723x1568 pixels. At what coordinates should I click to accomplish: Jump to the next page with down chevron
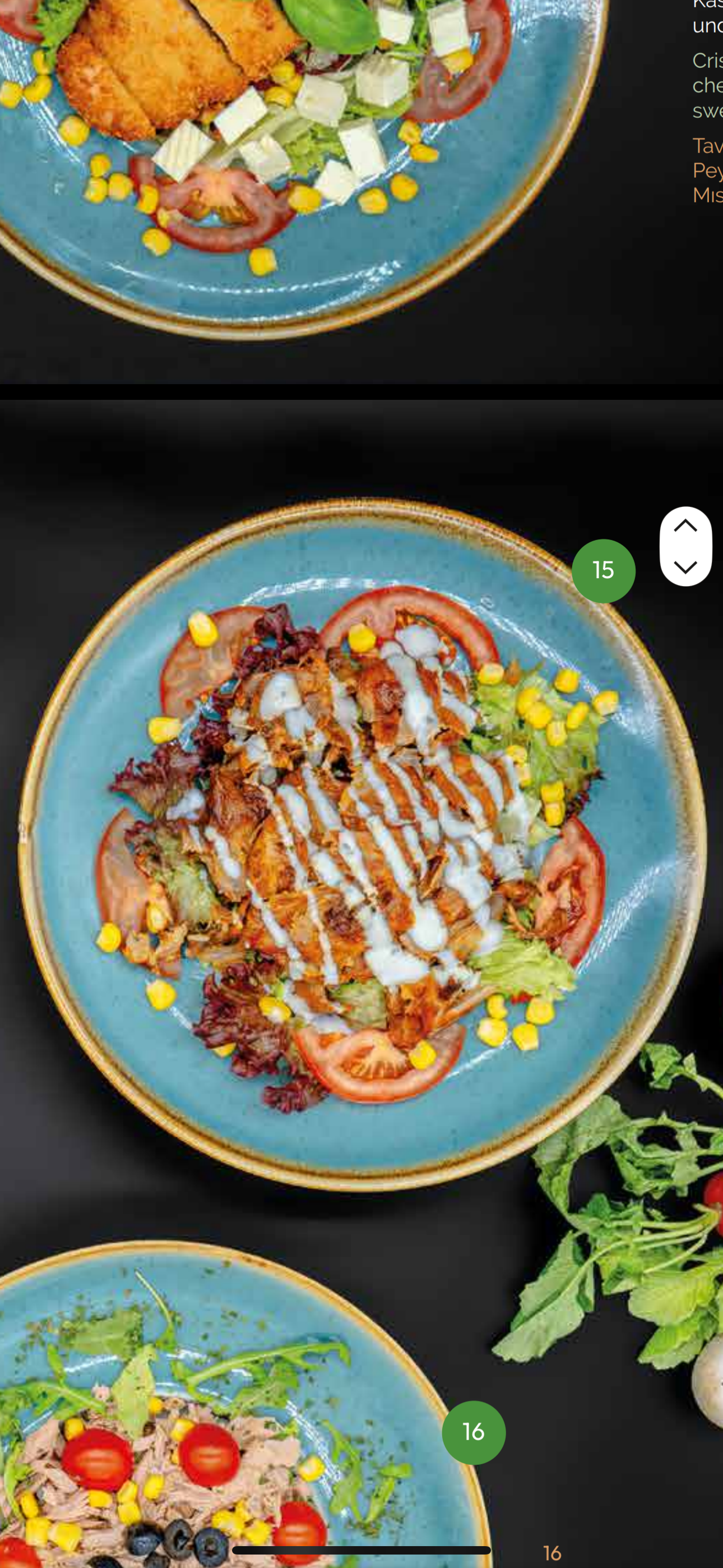point(685,567)
